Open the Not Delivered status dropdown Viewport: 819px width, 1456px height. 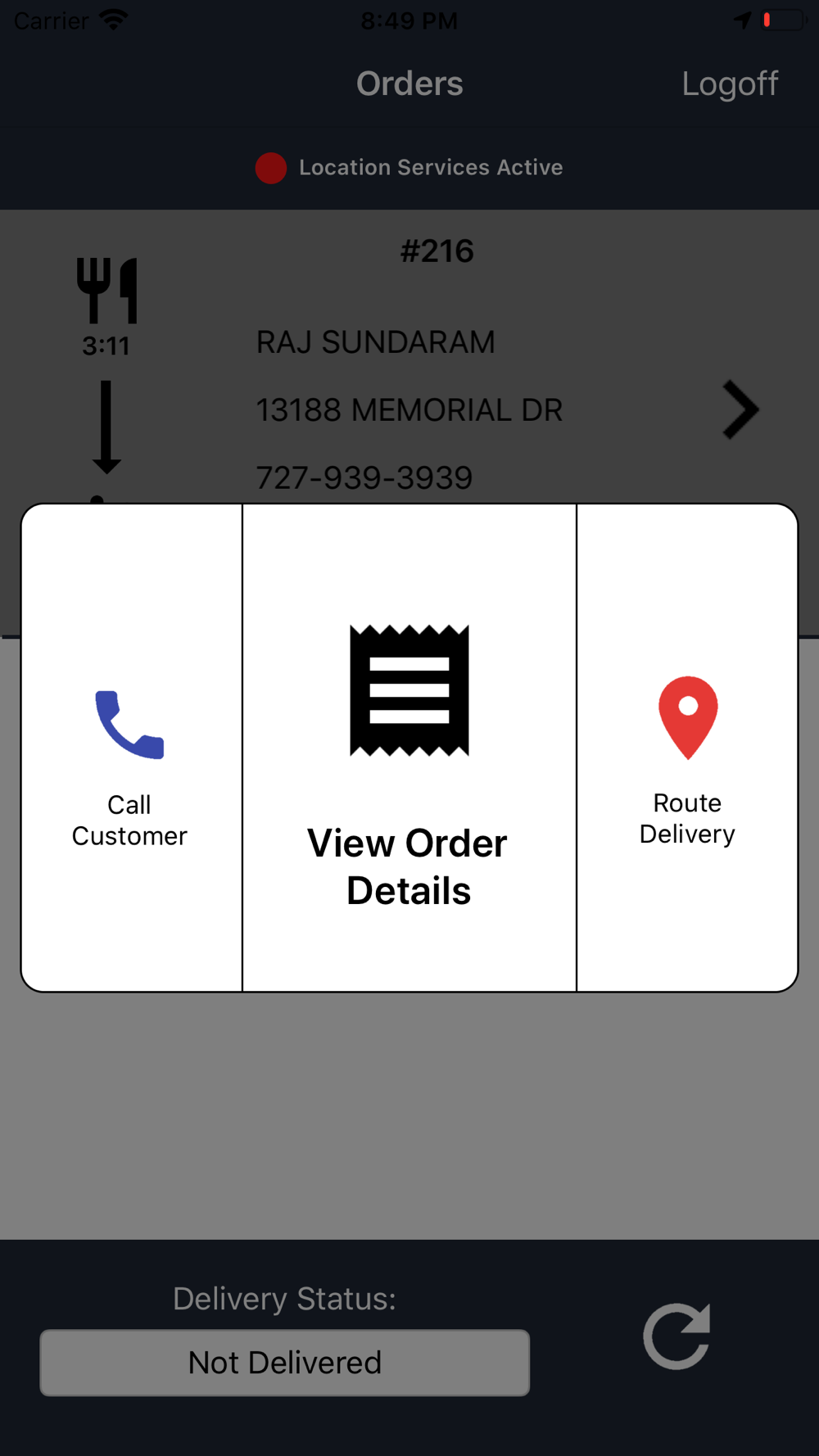coord(285,1363)
